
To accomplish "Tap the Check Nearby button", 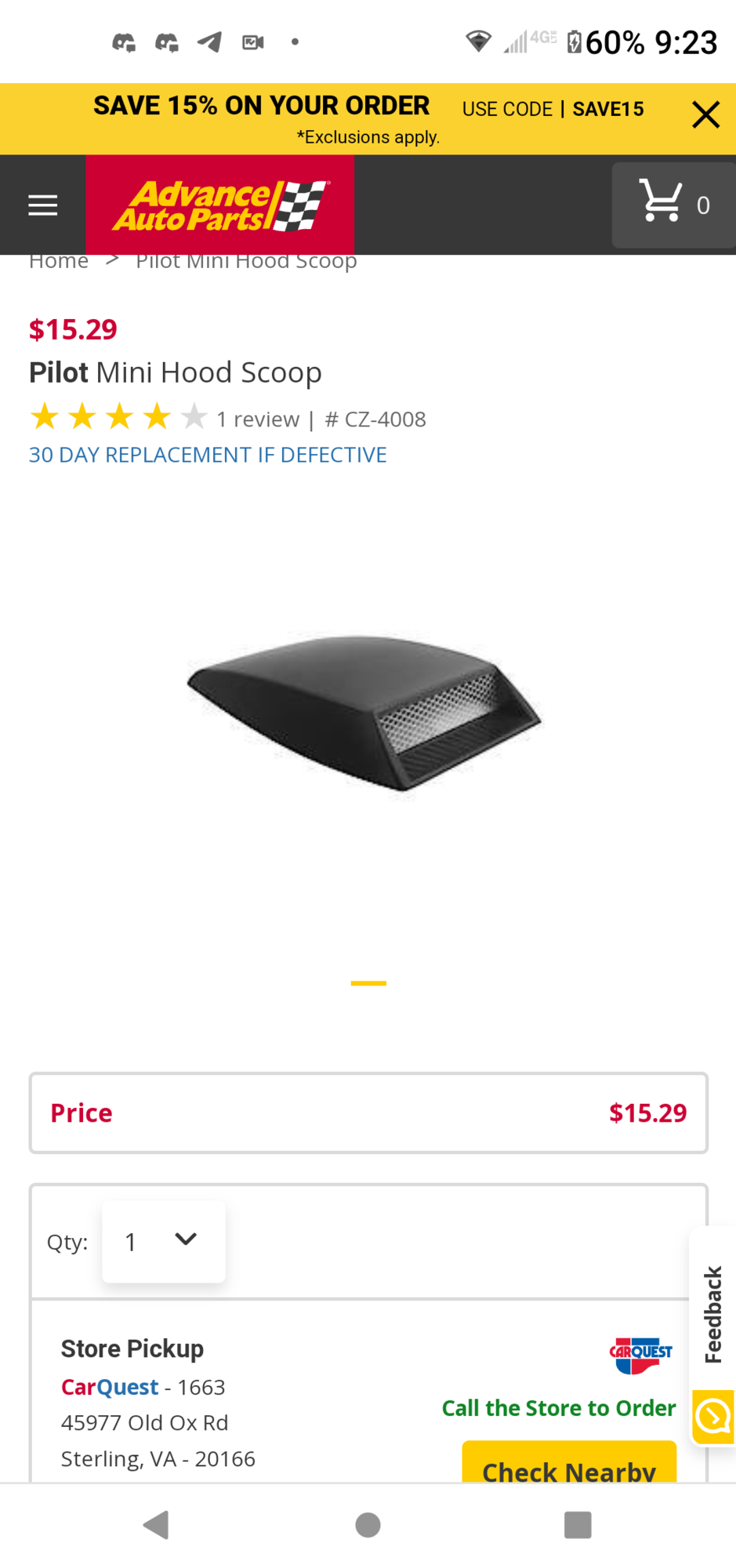I will click(x=568, y=1467).
